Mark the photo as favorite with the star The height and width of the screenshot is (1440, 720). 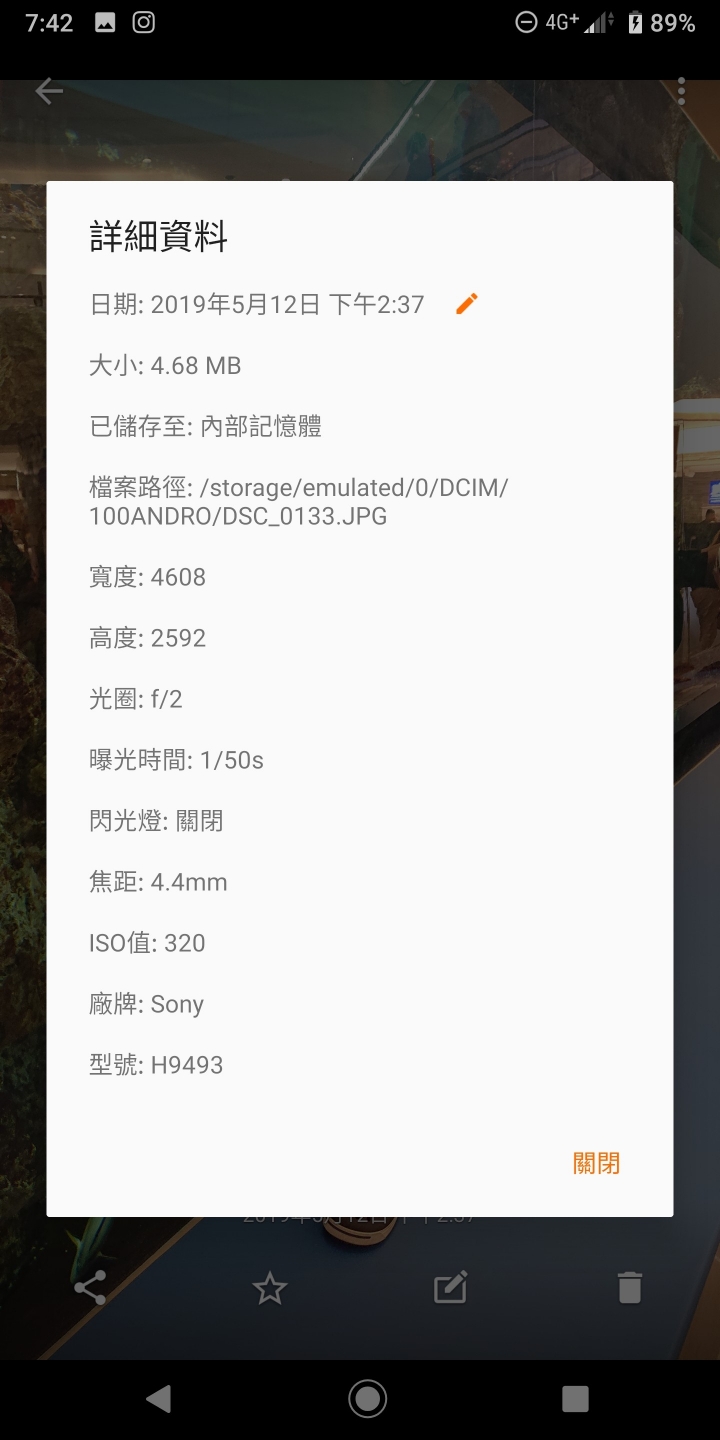point(270,1288)
